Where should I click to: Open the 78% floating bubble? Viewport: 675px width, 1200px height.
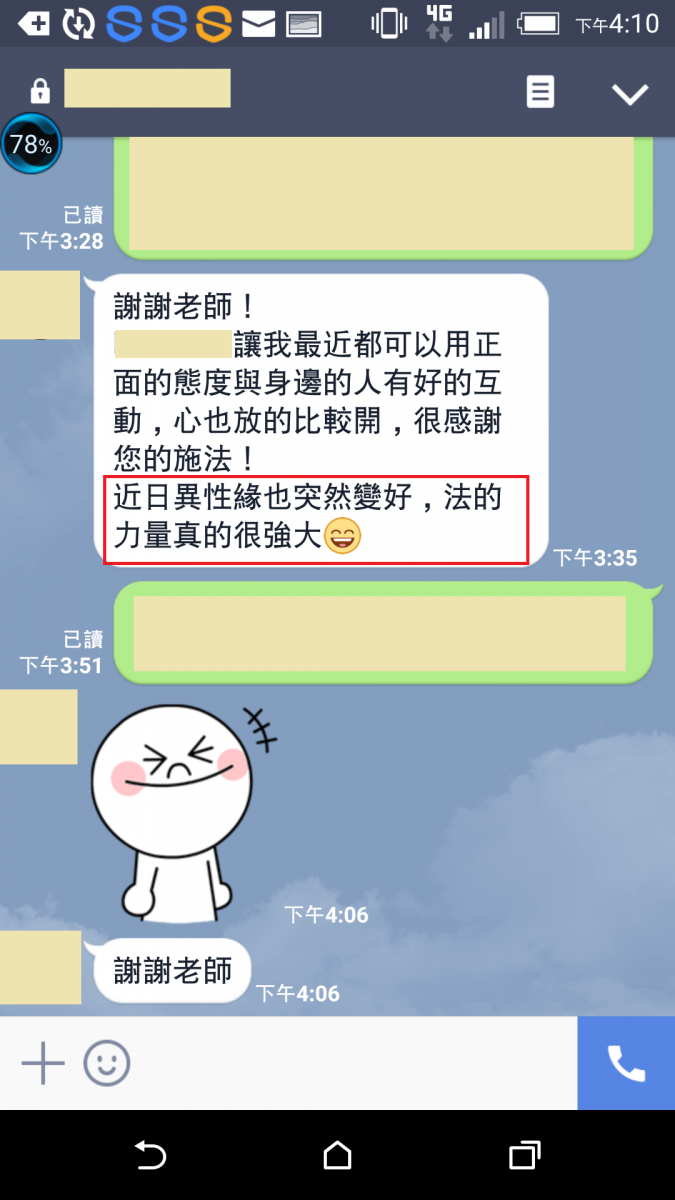[x=31, y=145]
